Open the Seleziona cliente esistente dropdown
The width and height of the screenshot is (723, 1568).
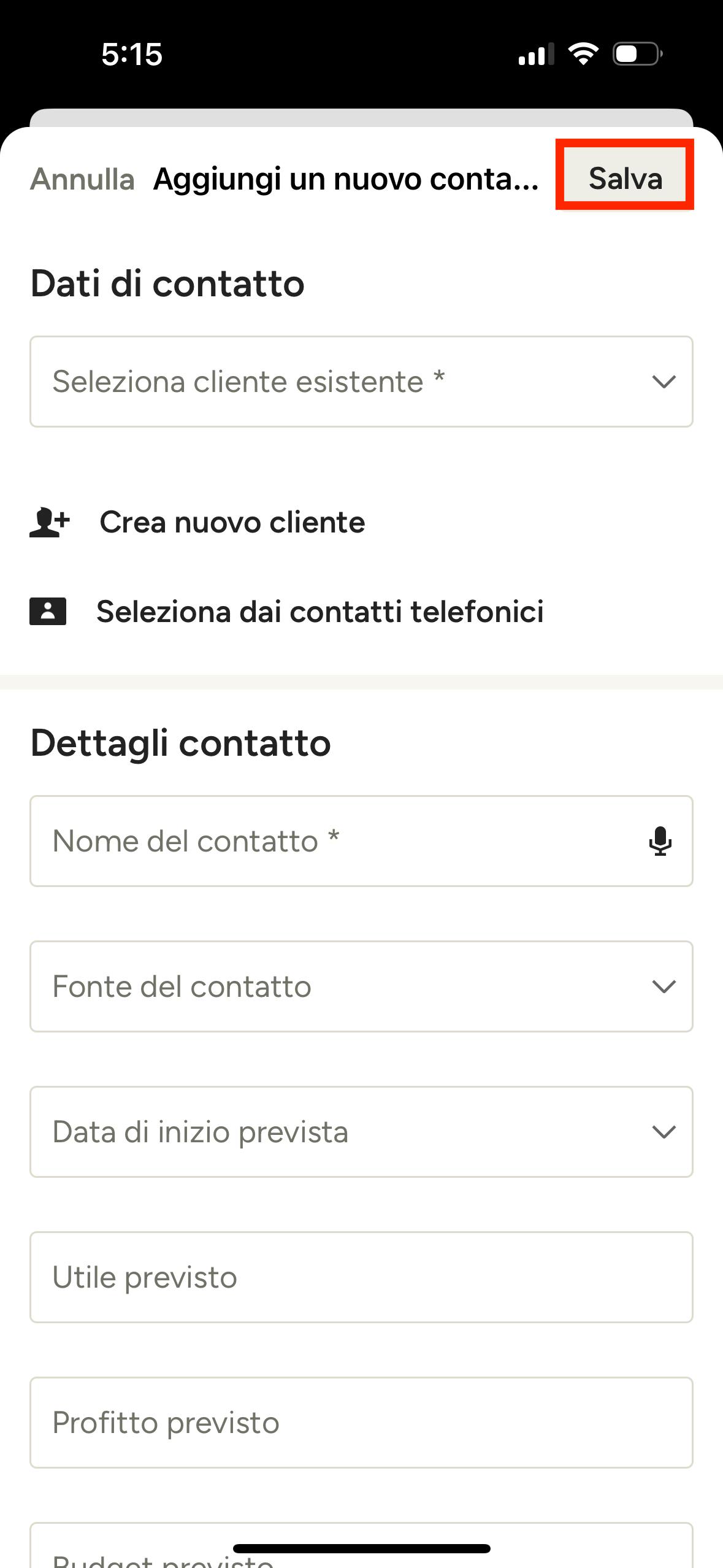tap(361, 382)
